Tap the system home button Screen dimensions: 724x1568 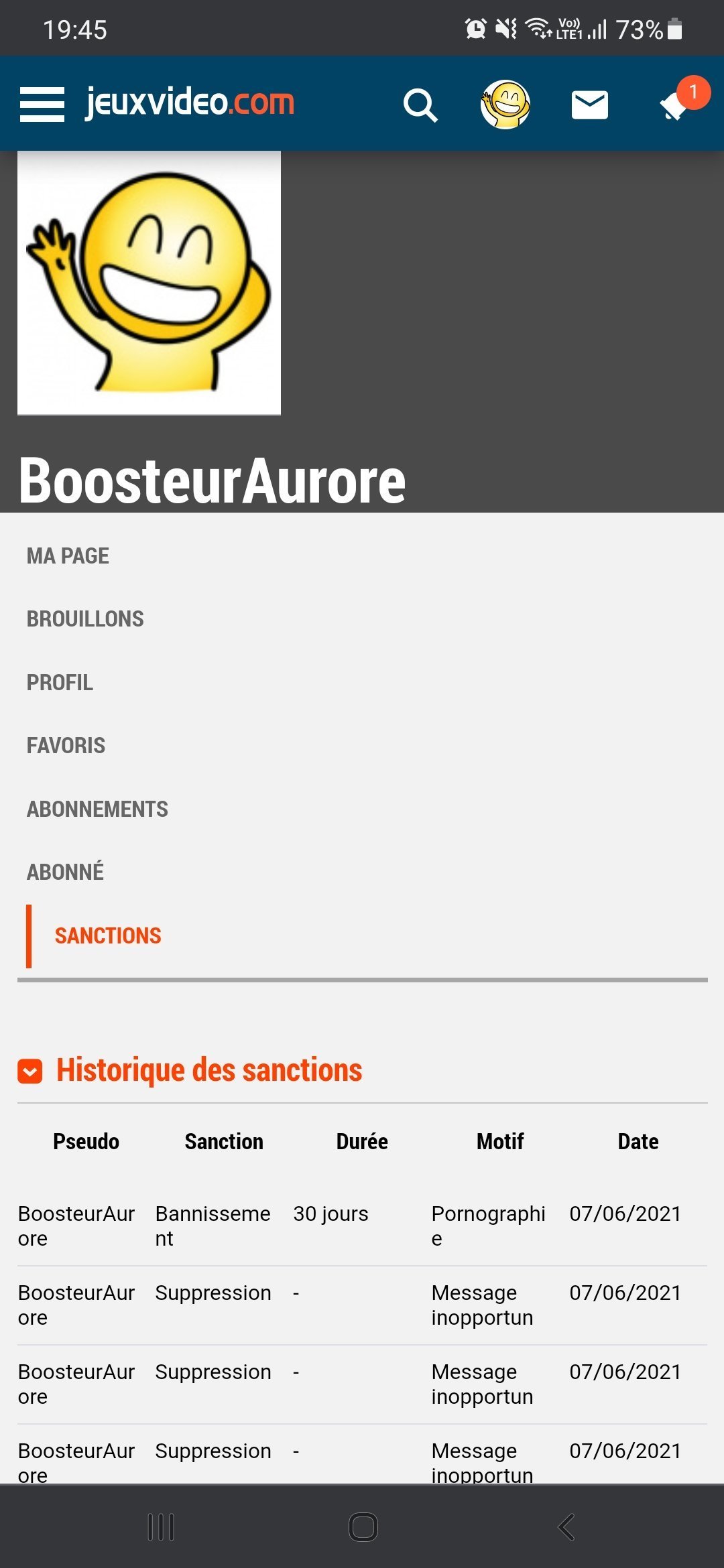pyautogui.click(x=363, y=1527)
